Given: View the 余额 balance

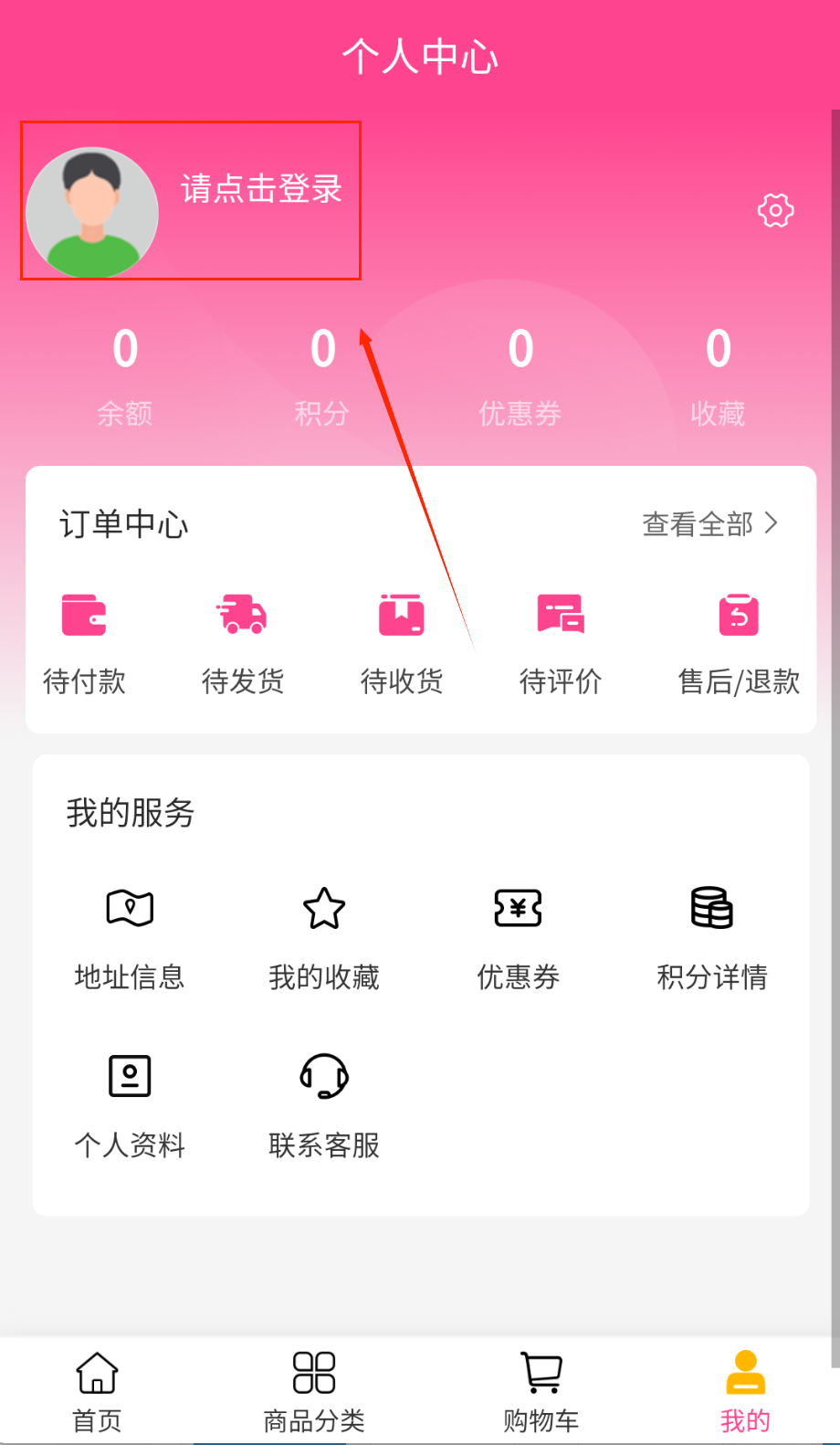Looking at the screenshot, I should 125,374.
